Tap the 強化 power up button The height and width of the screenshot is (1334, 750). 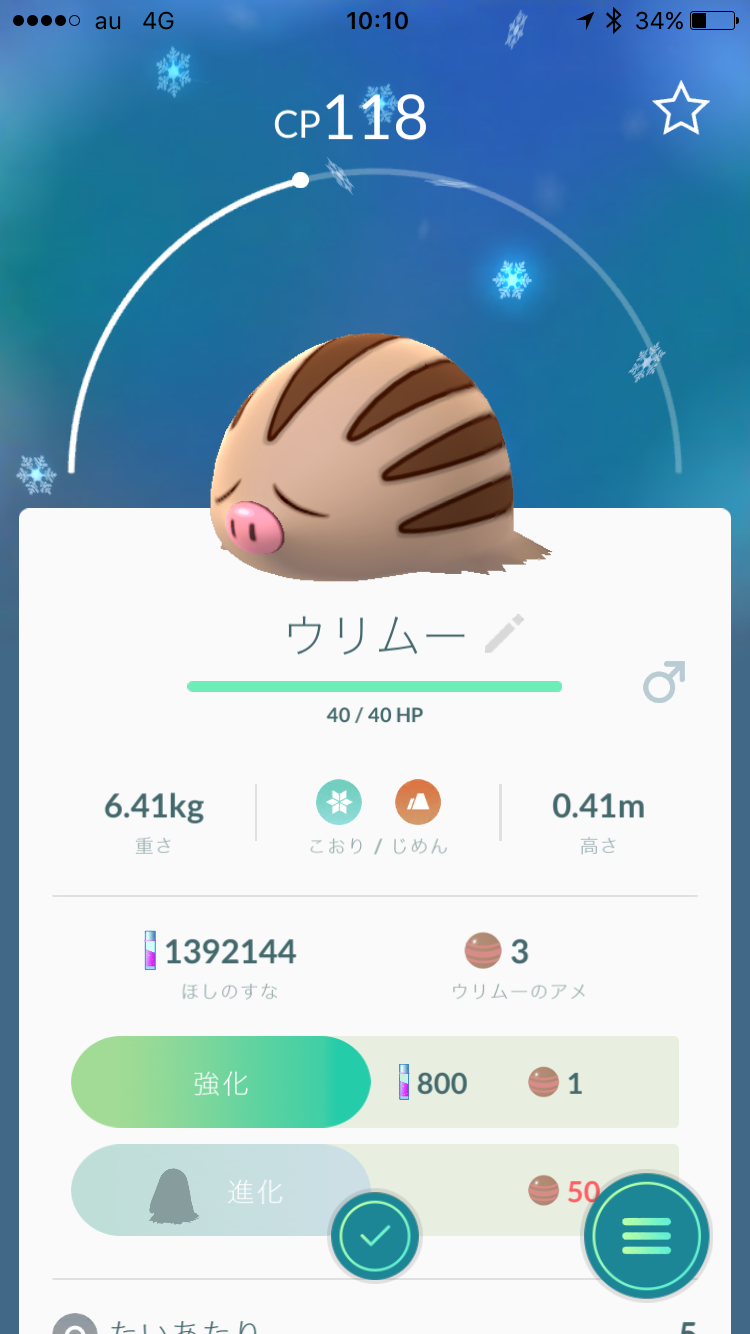(221, 1082)
